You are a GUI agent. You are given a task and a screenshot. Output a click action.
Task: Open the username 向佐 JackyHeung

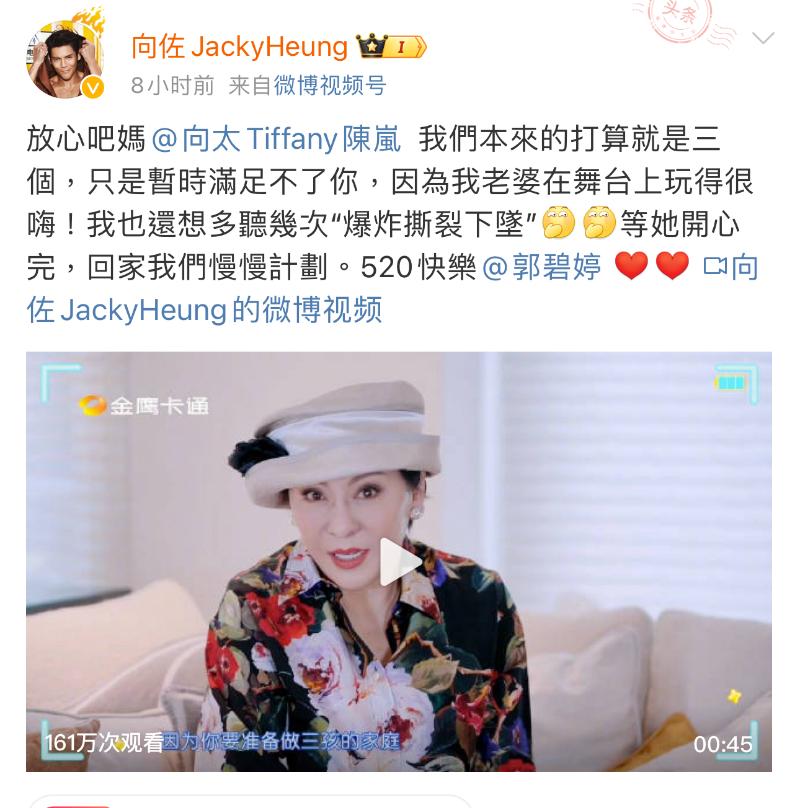239,46
